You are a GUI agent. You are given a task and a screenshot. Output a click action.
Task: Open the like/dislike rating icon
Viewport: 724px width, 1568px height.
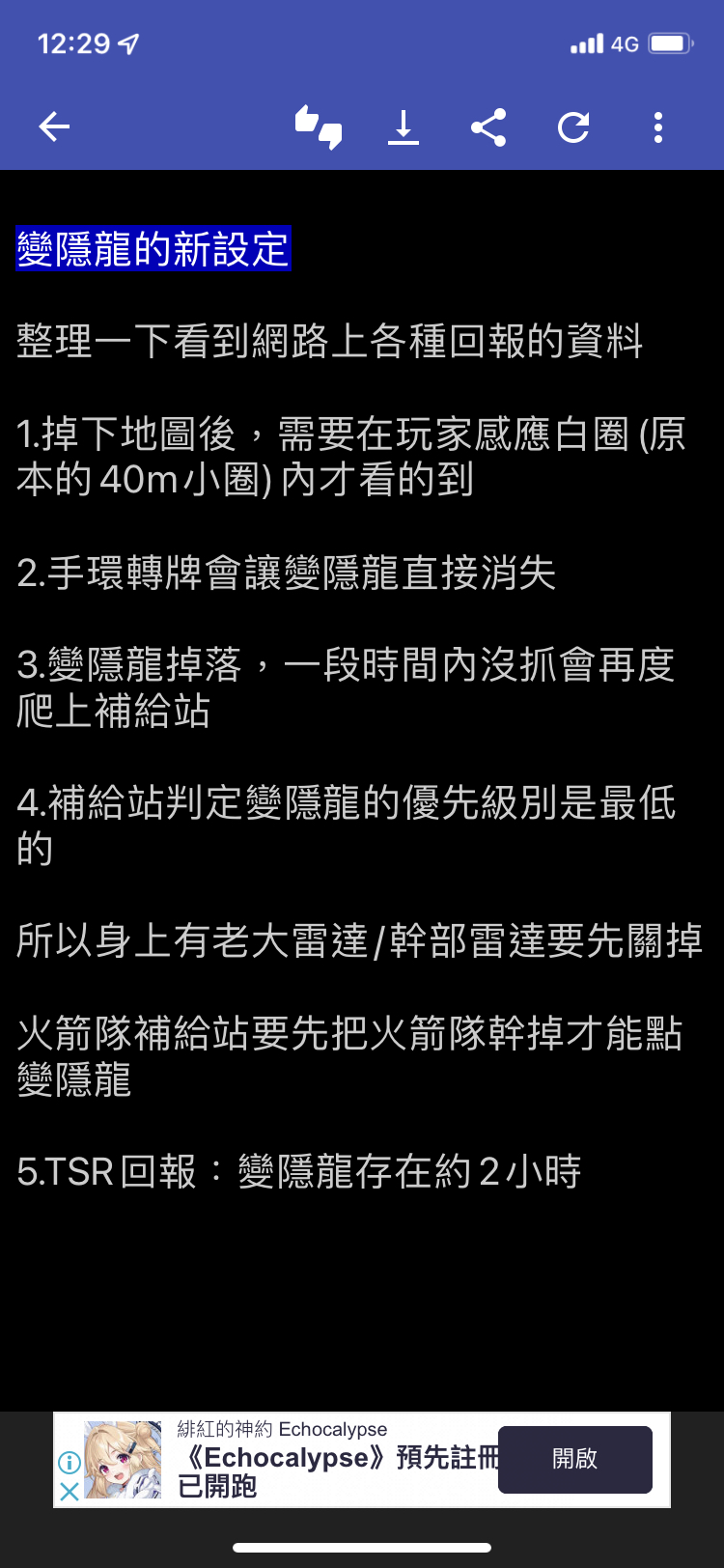click(319, 127)
